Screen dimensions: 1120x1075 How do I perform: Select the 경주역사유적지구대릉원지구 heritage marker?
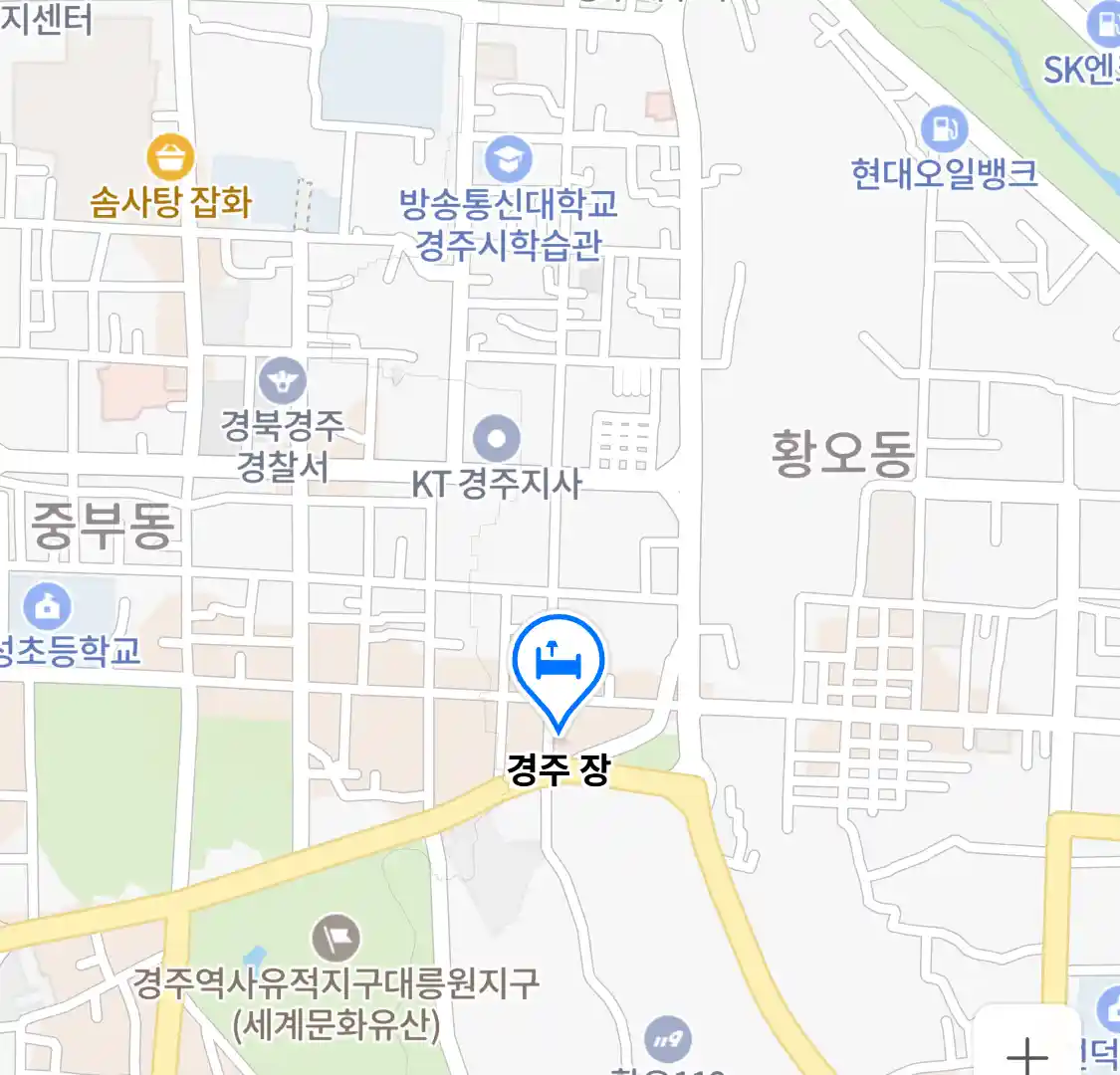tap(336, 938)
